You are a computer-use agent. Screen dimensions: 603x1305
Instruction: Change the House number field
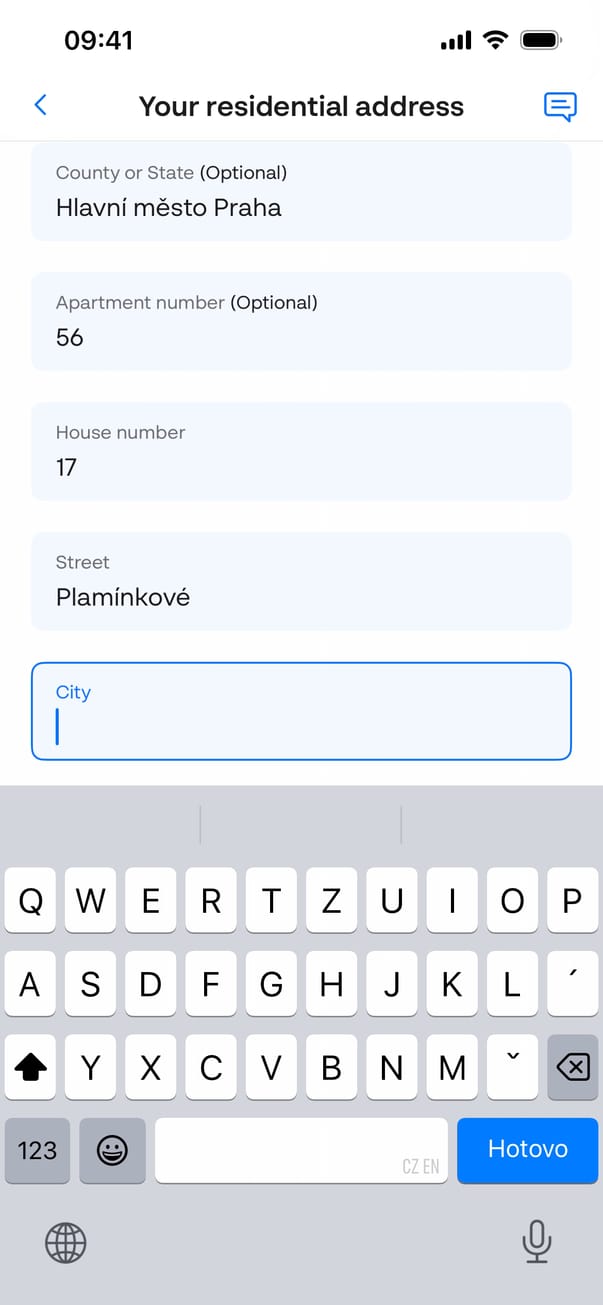[301, 452]
